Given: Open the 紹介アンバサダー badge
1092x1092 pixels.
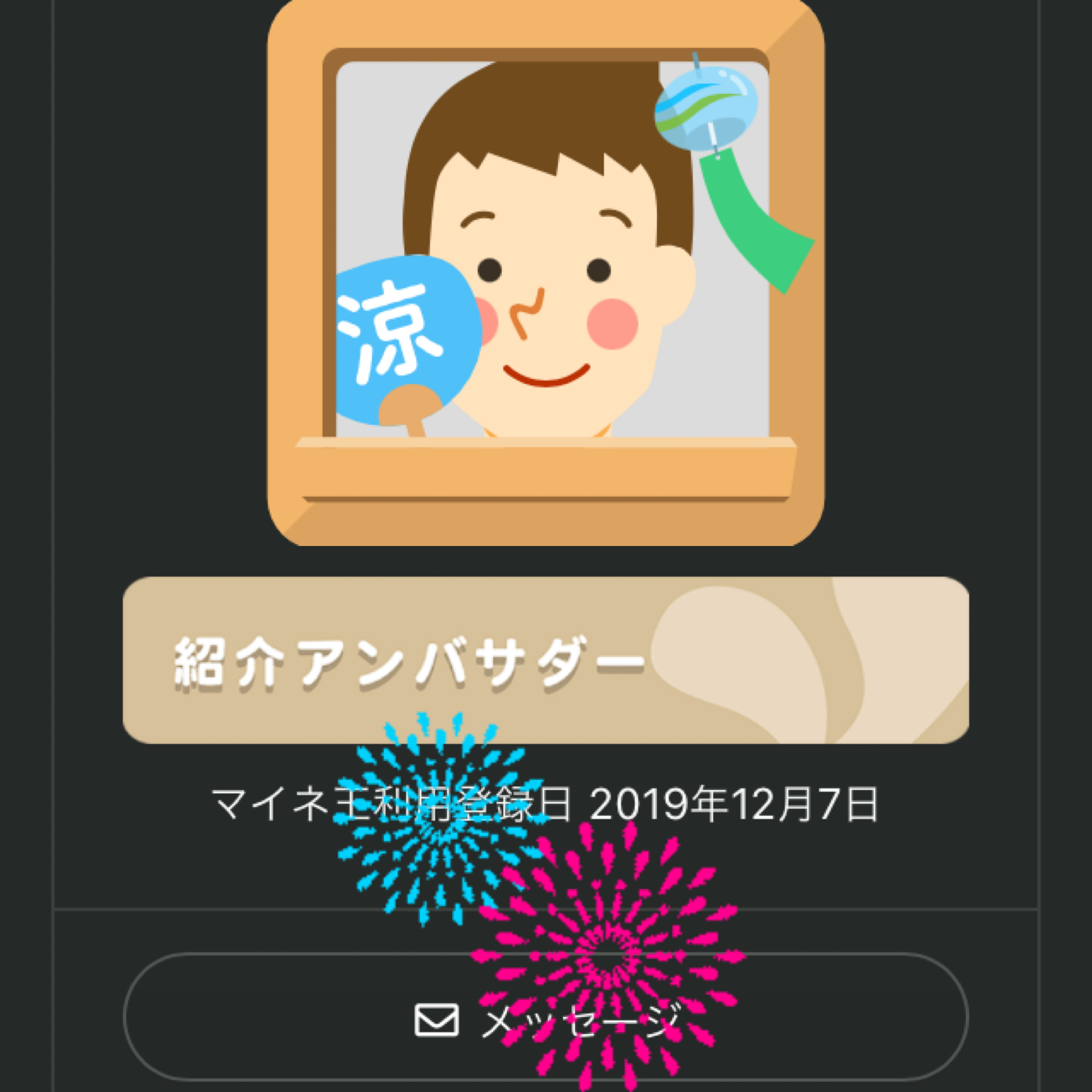Looking at the screenshot, I should coord(546,660).
